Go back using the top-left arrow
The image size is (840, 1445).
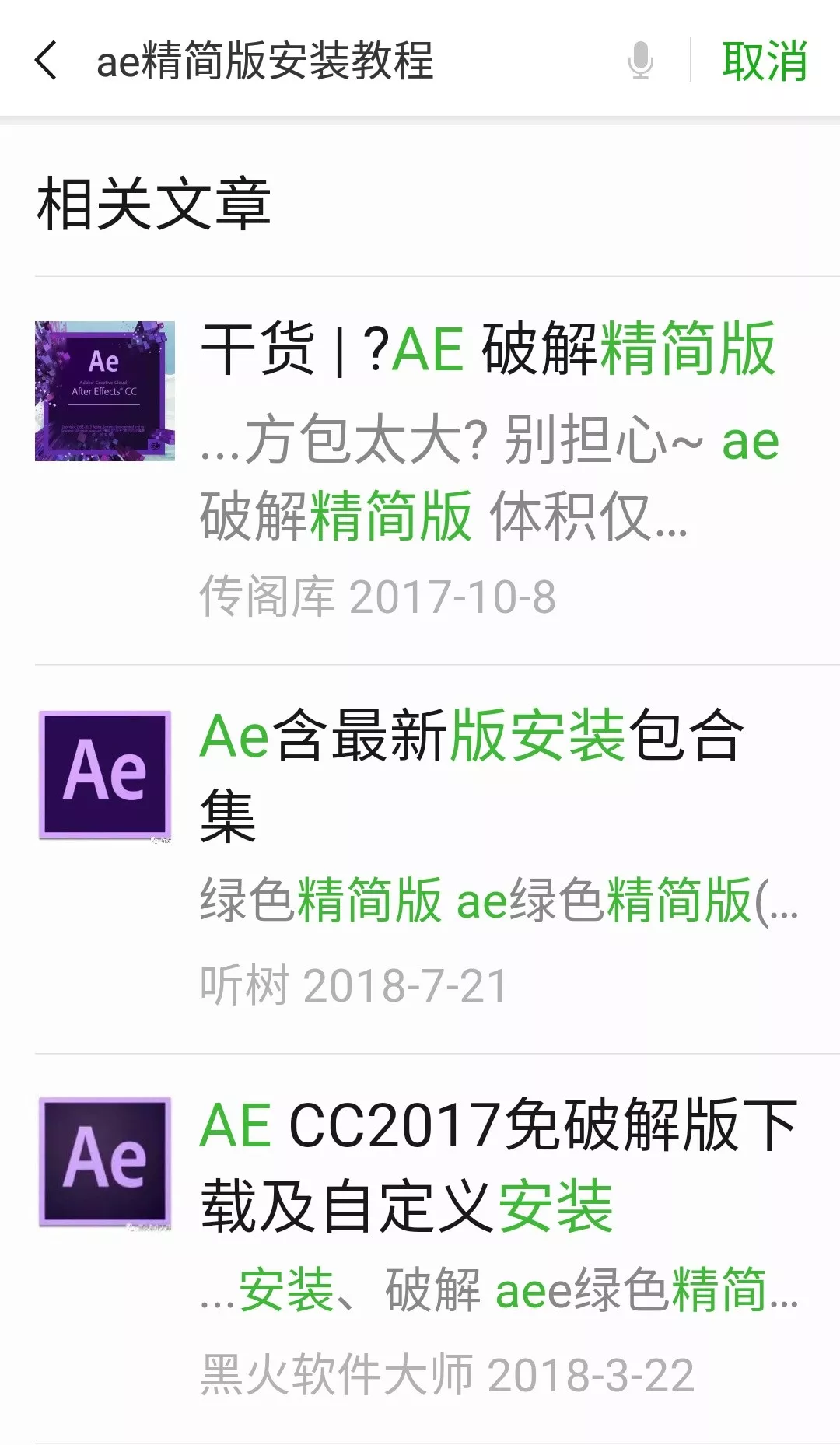47,61
